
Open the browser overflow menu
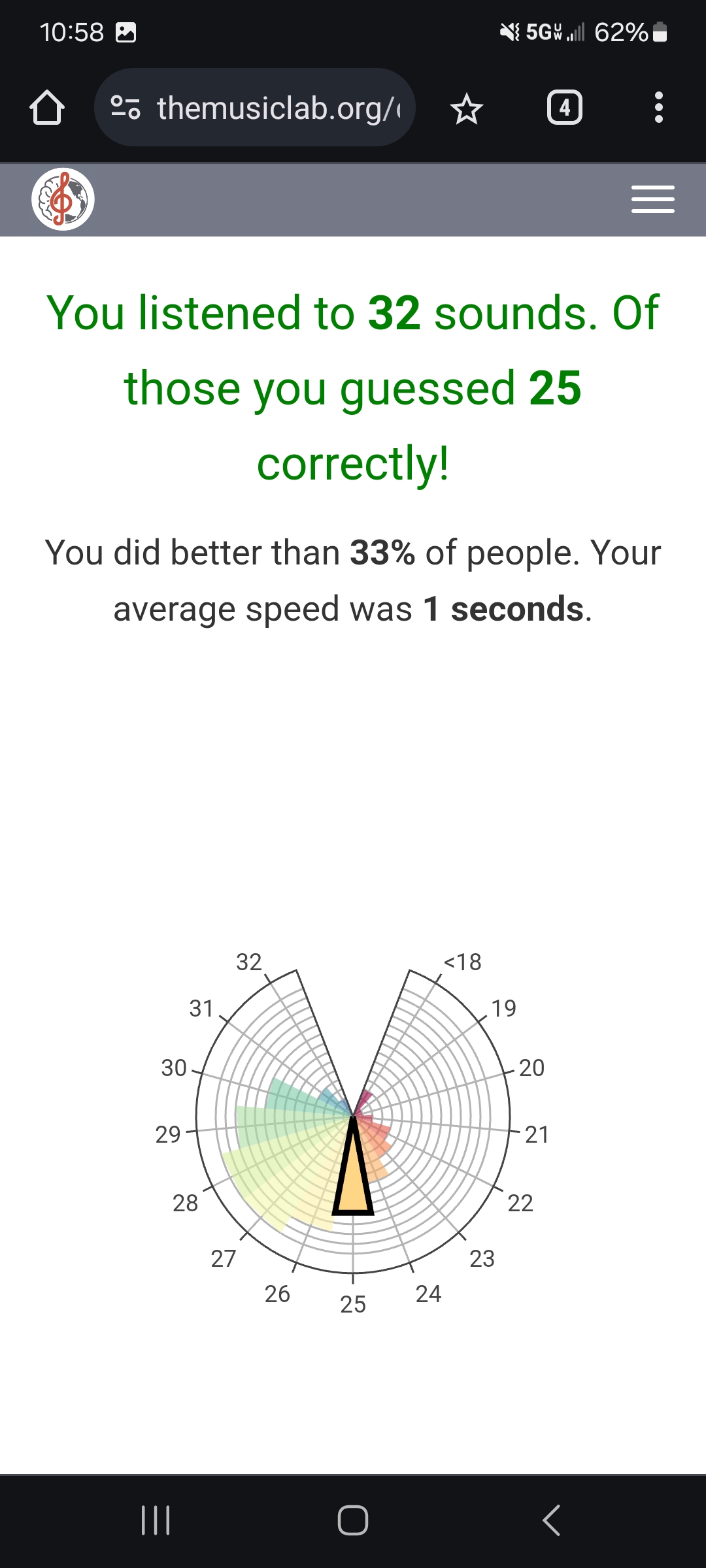tap(659, 108)
